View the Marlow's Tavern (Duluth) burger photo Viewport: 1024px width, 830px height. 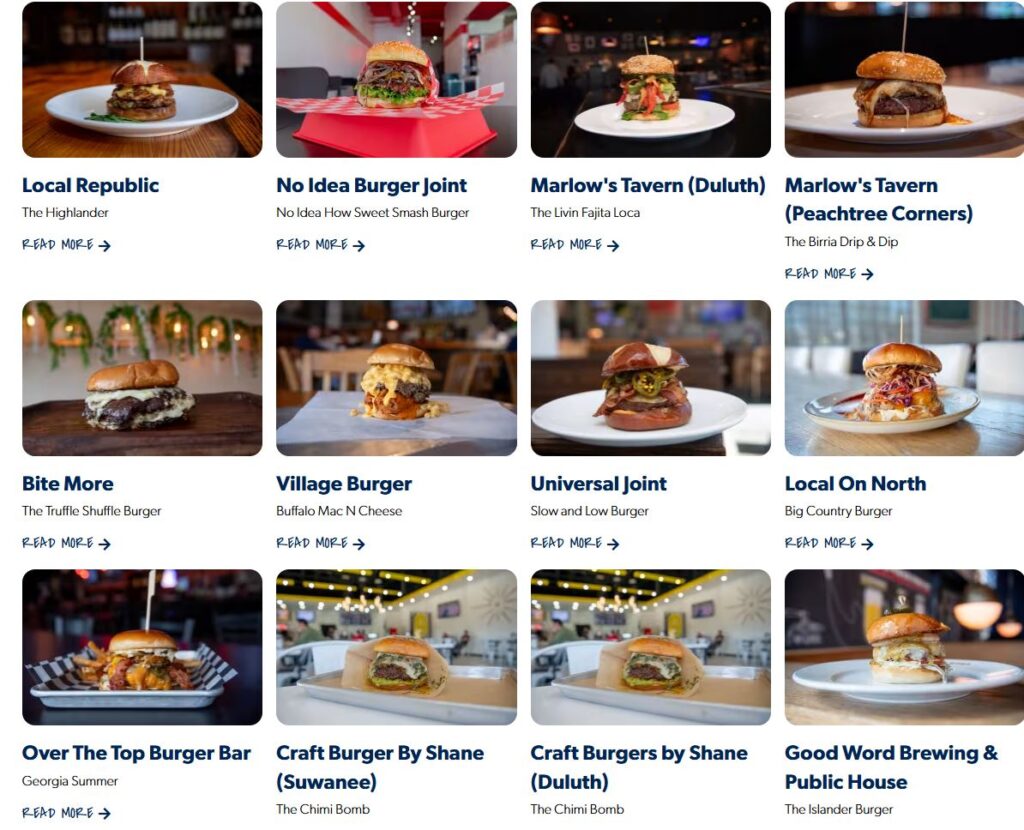click(x=650, y=80)
